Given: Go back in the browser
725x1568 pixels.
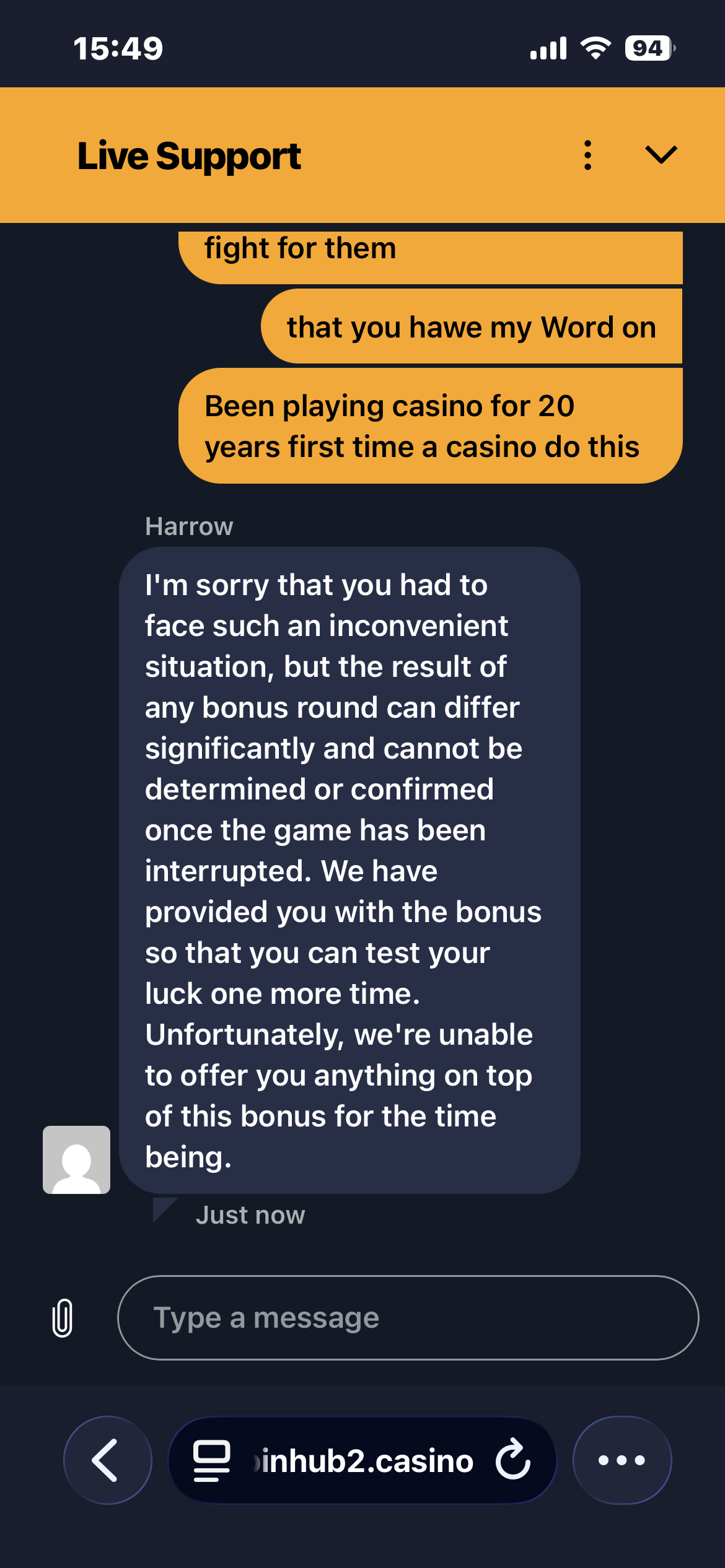Looking at the screenshot, I should (x=107, y=1460).
